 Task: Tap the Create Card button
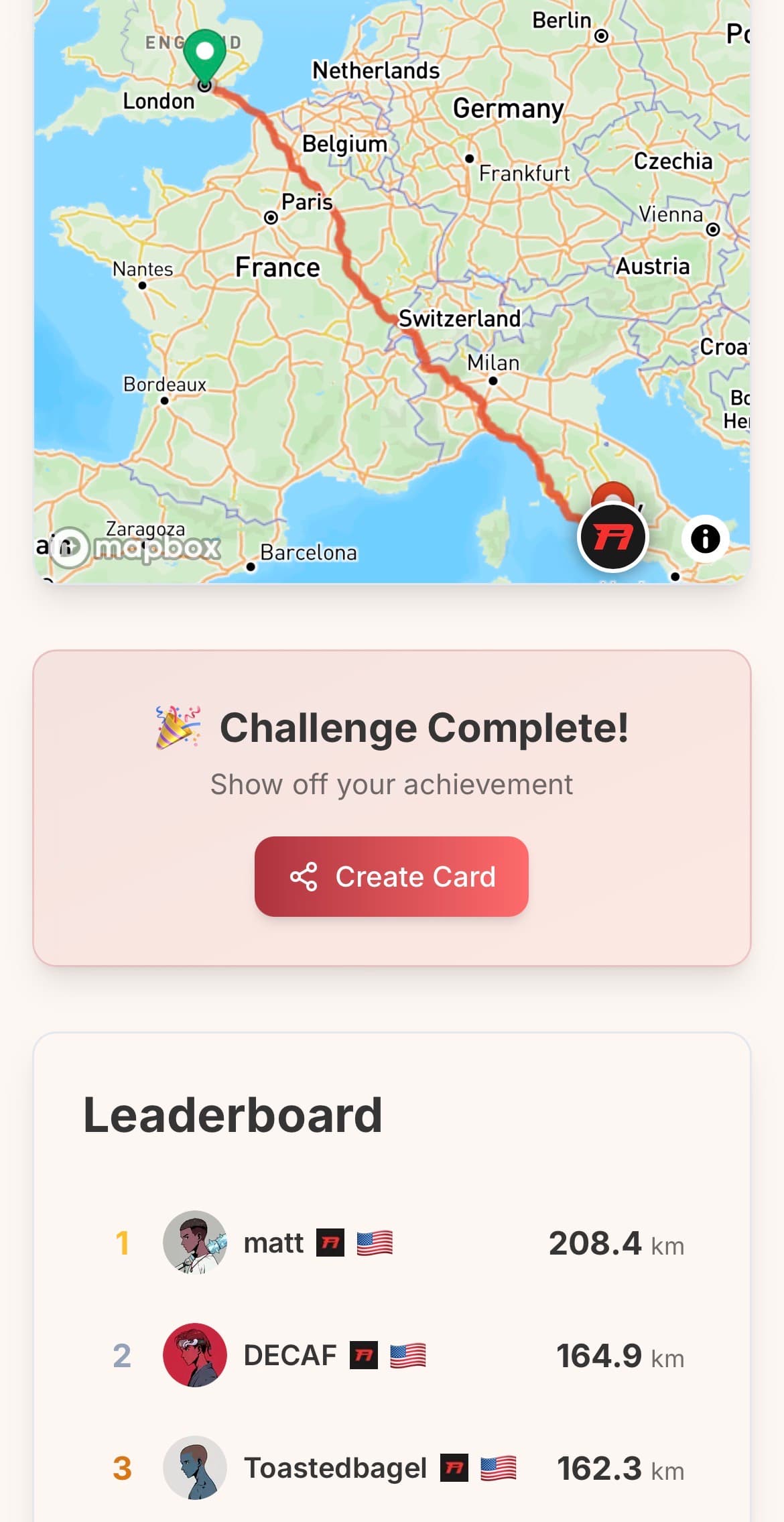coord(391,876)
